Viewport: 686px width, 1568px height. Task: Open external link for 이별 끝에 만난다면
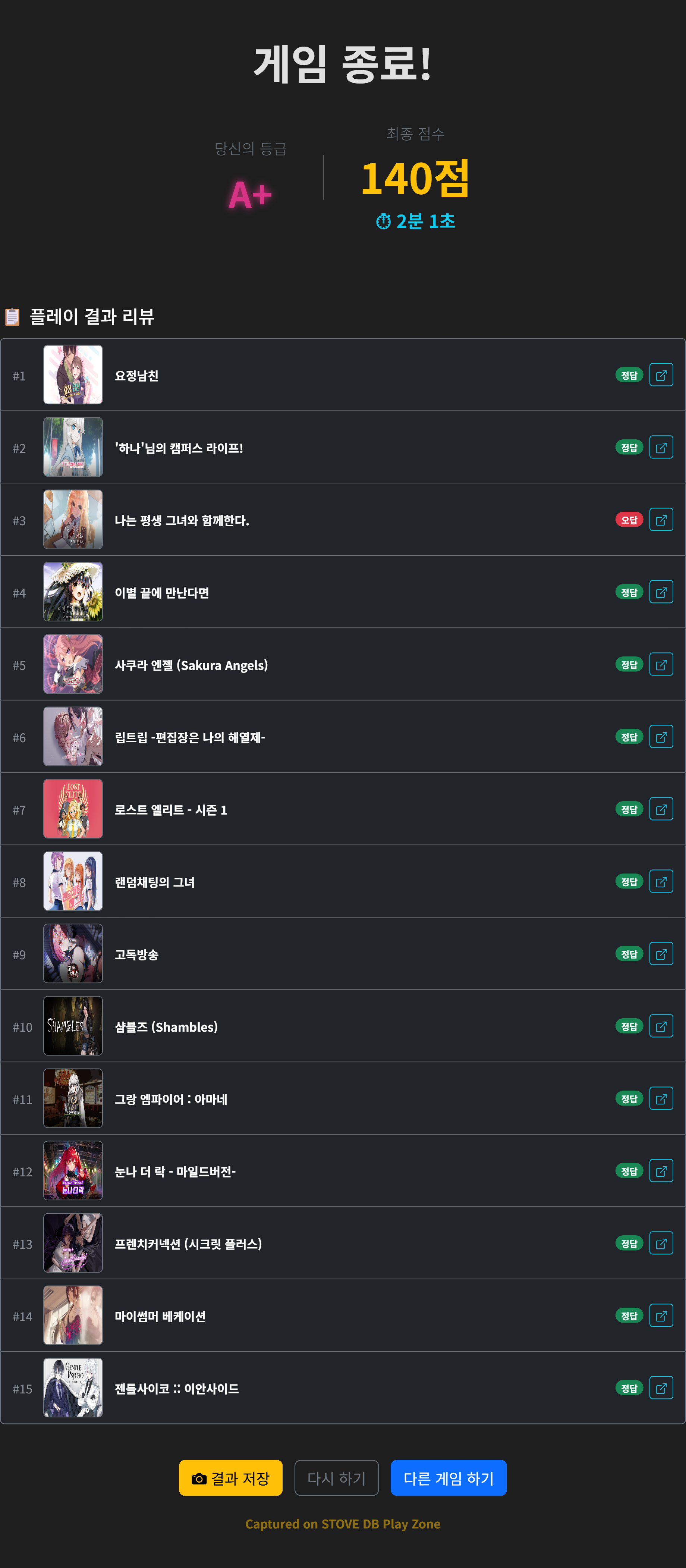[660, 592]
